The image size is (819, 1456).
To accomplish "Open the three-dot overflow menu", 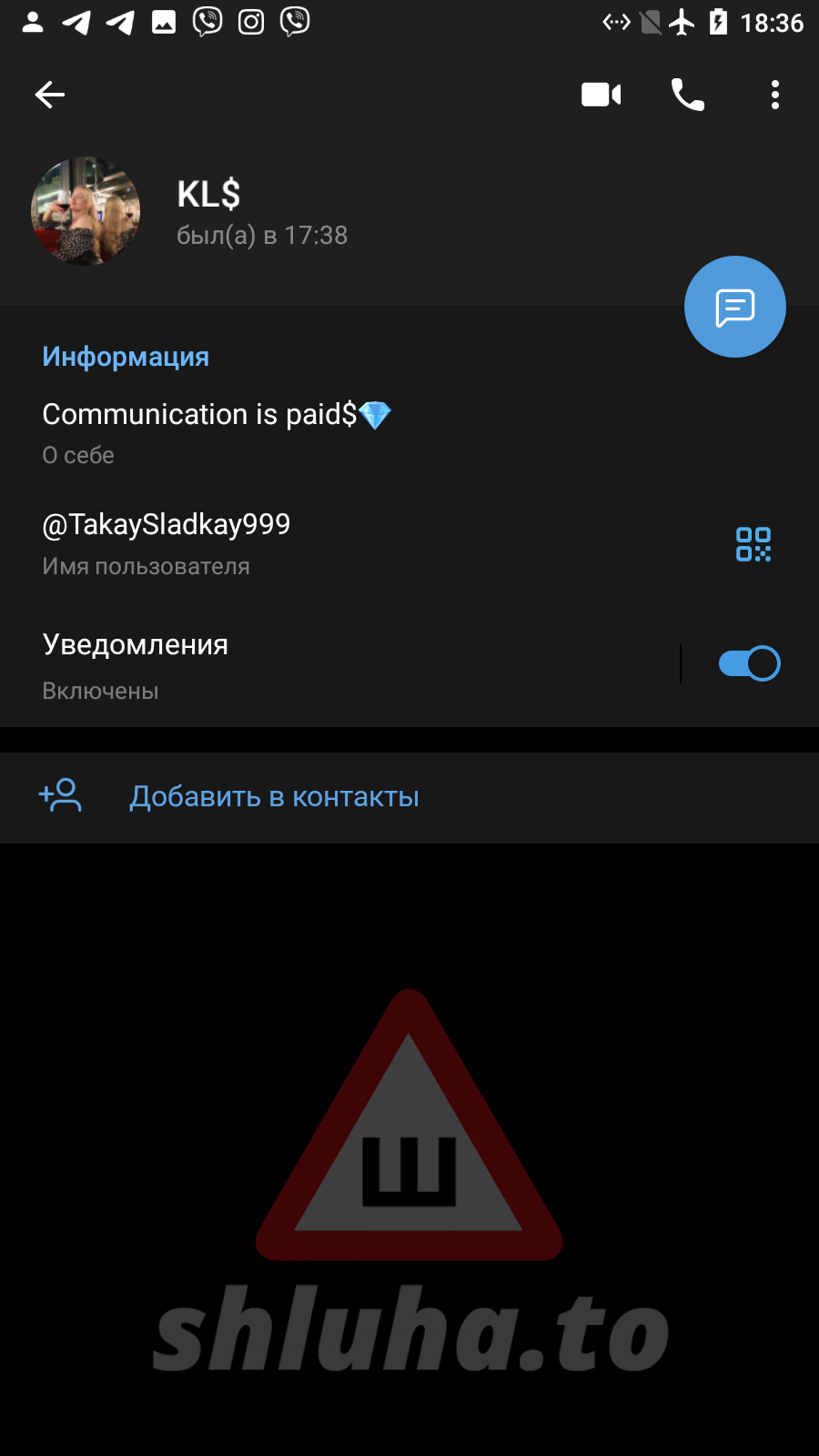I will point(774,95).
